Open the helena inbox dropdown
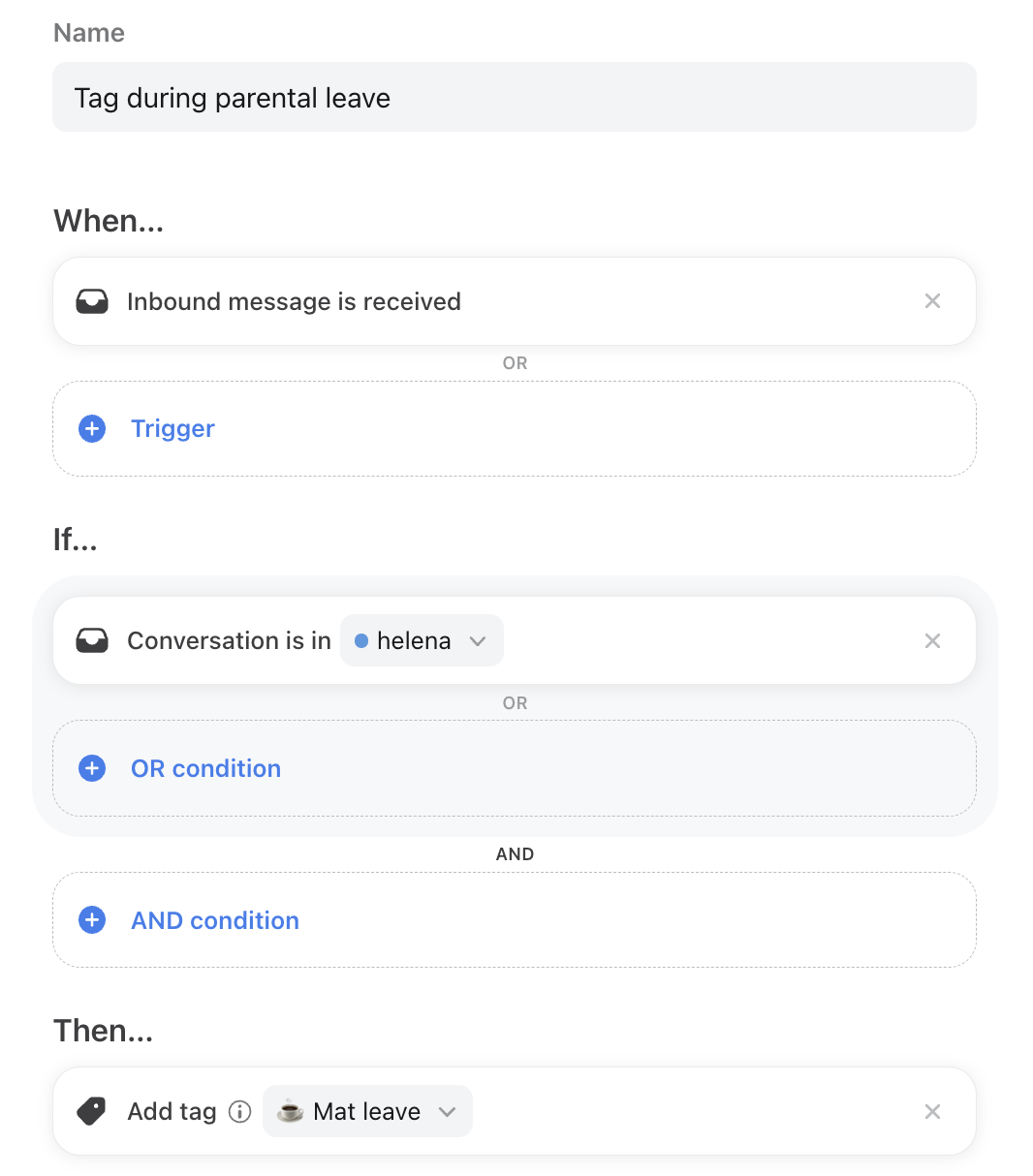This screenshot has height=1176, width=1033. (x=422, y=640)
